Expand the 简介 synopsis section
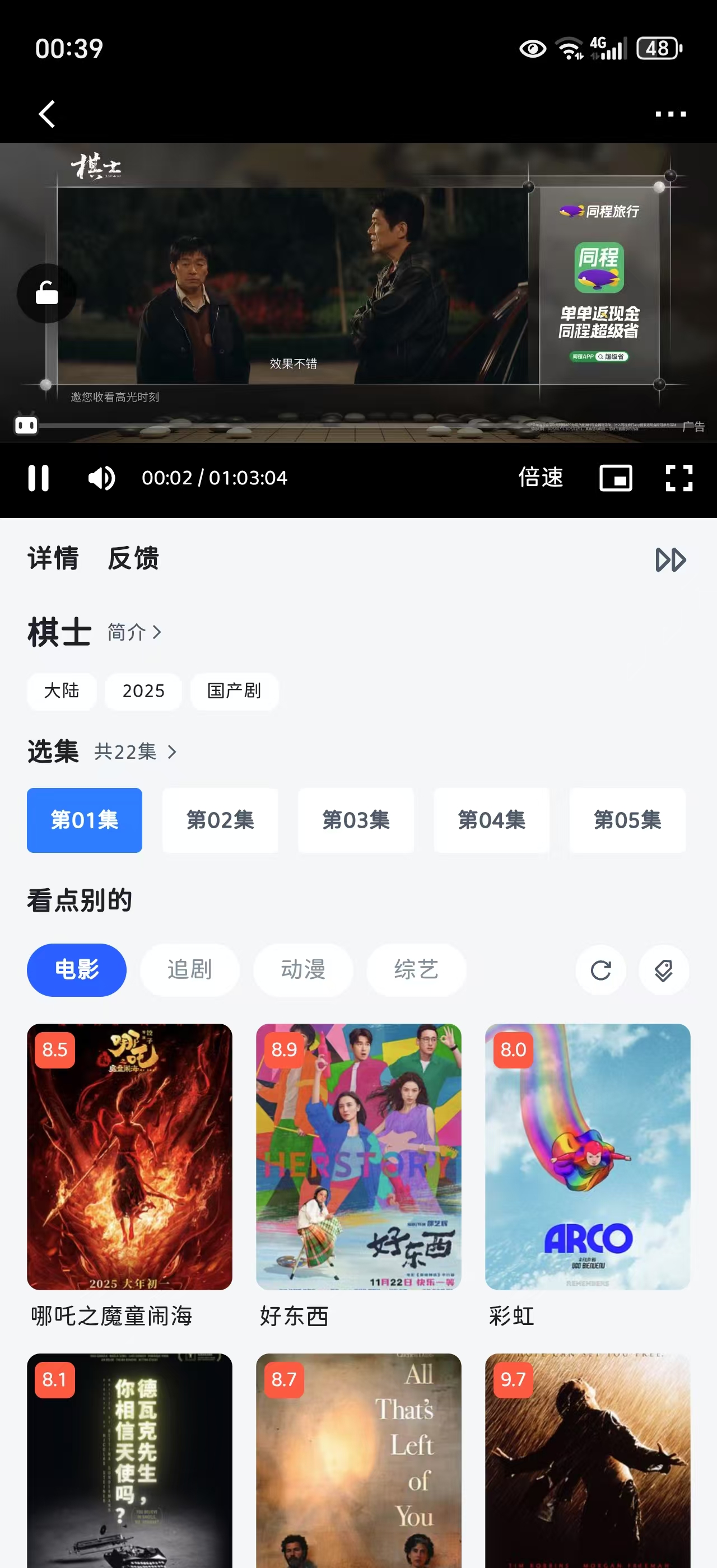This screenshot has width=717, height=1568. (134, 633)
